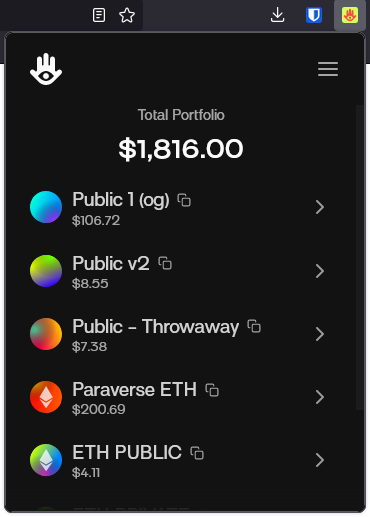Copy the Public – Throwaway address
The height and width of the screenshot is (517, 370).
click(254, 326)
